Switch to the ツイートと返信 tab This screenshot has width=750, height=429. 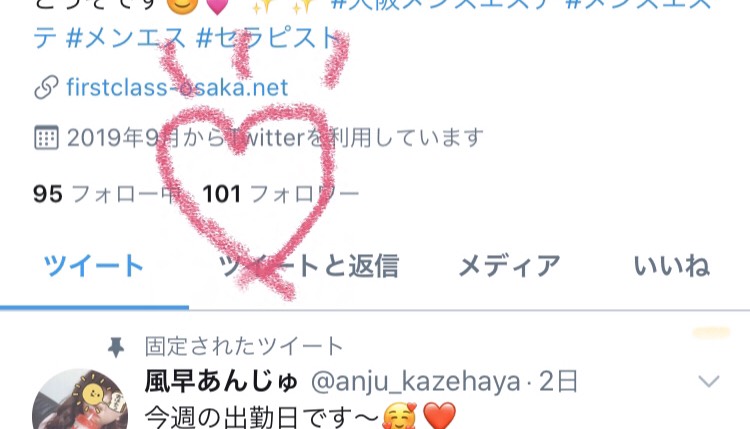[308, 266]
